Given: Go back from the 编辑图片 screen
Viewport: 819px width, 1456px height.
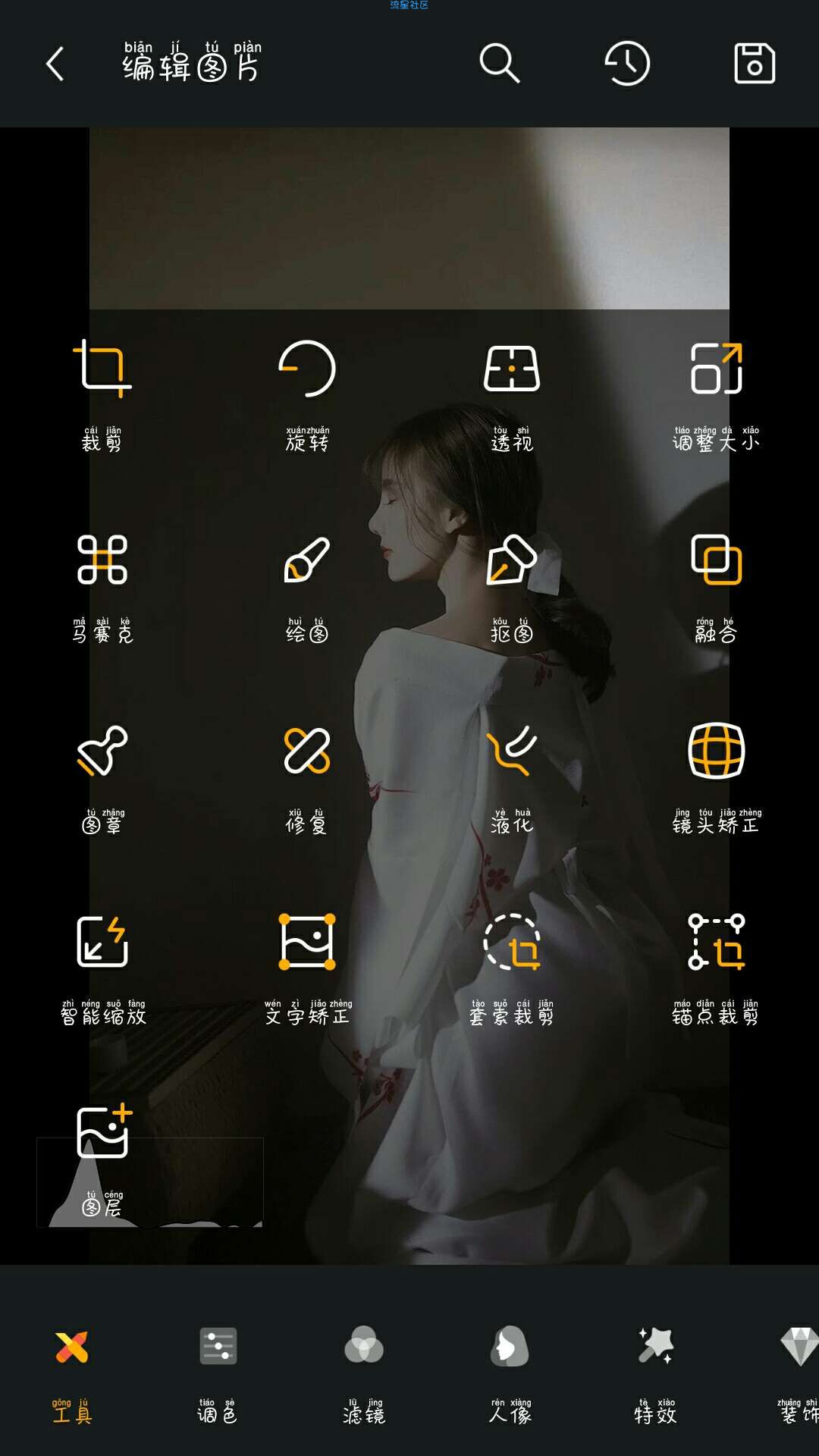Looking at the screenshot, I should click(55, 64).
